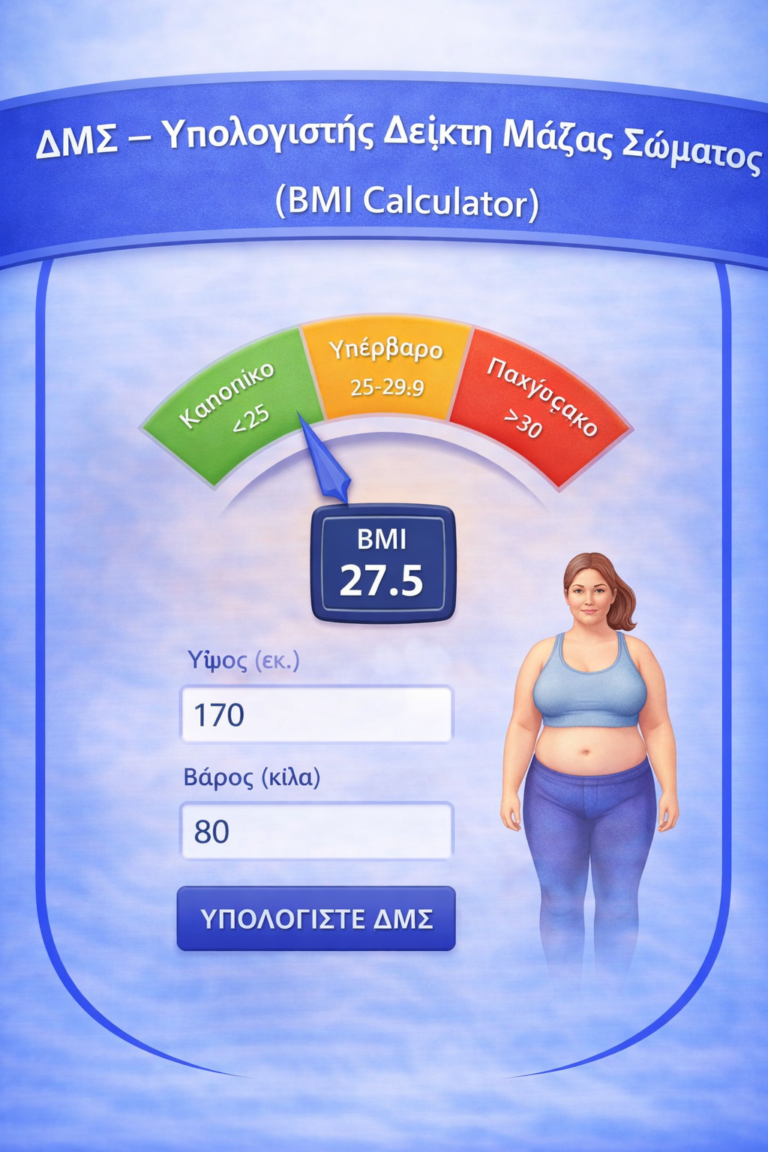Image resolution: width=768 pixels, height=1152 pixels.
Task: Tap the Ύψος (εκ.) height field
Action: [316, 714]
